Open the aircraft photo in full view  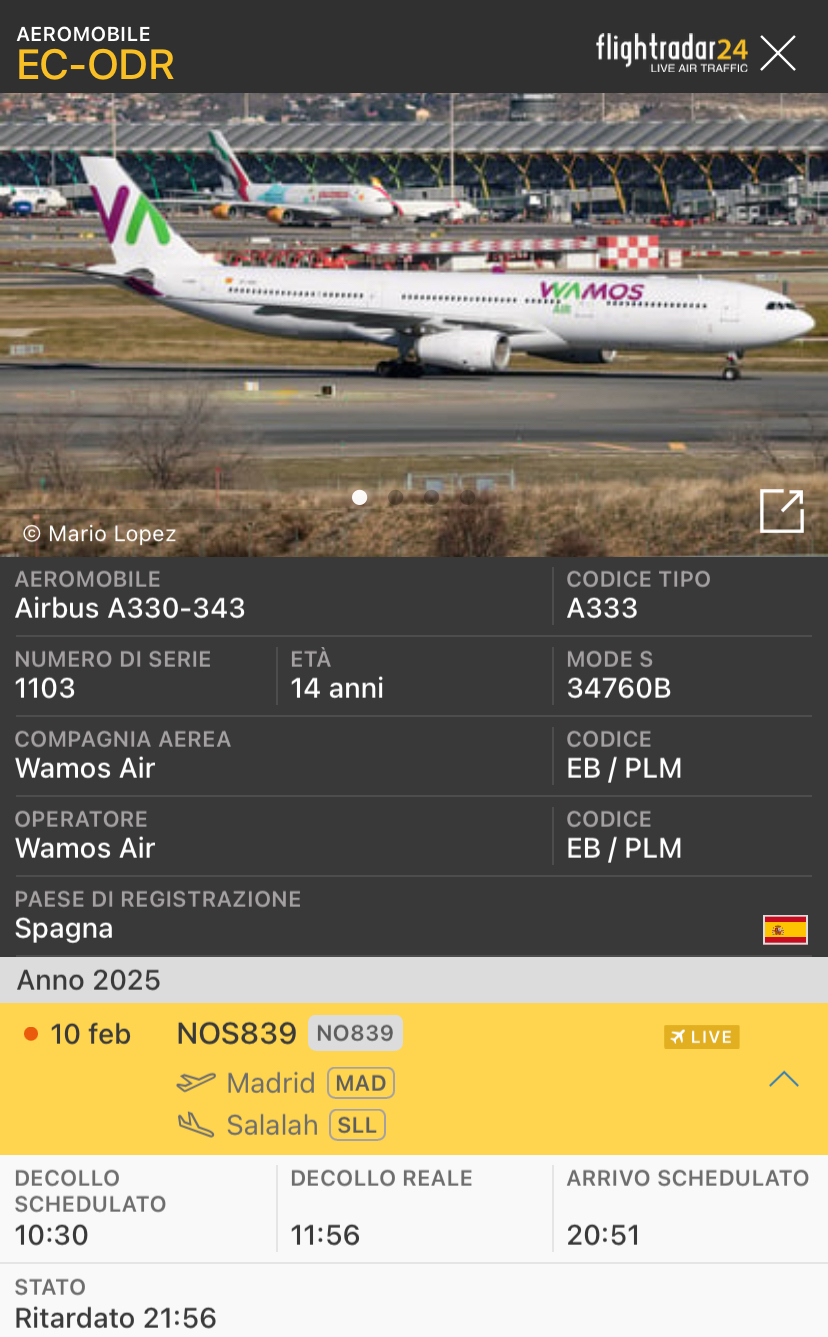781,511
